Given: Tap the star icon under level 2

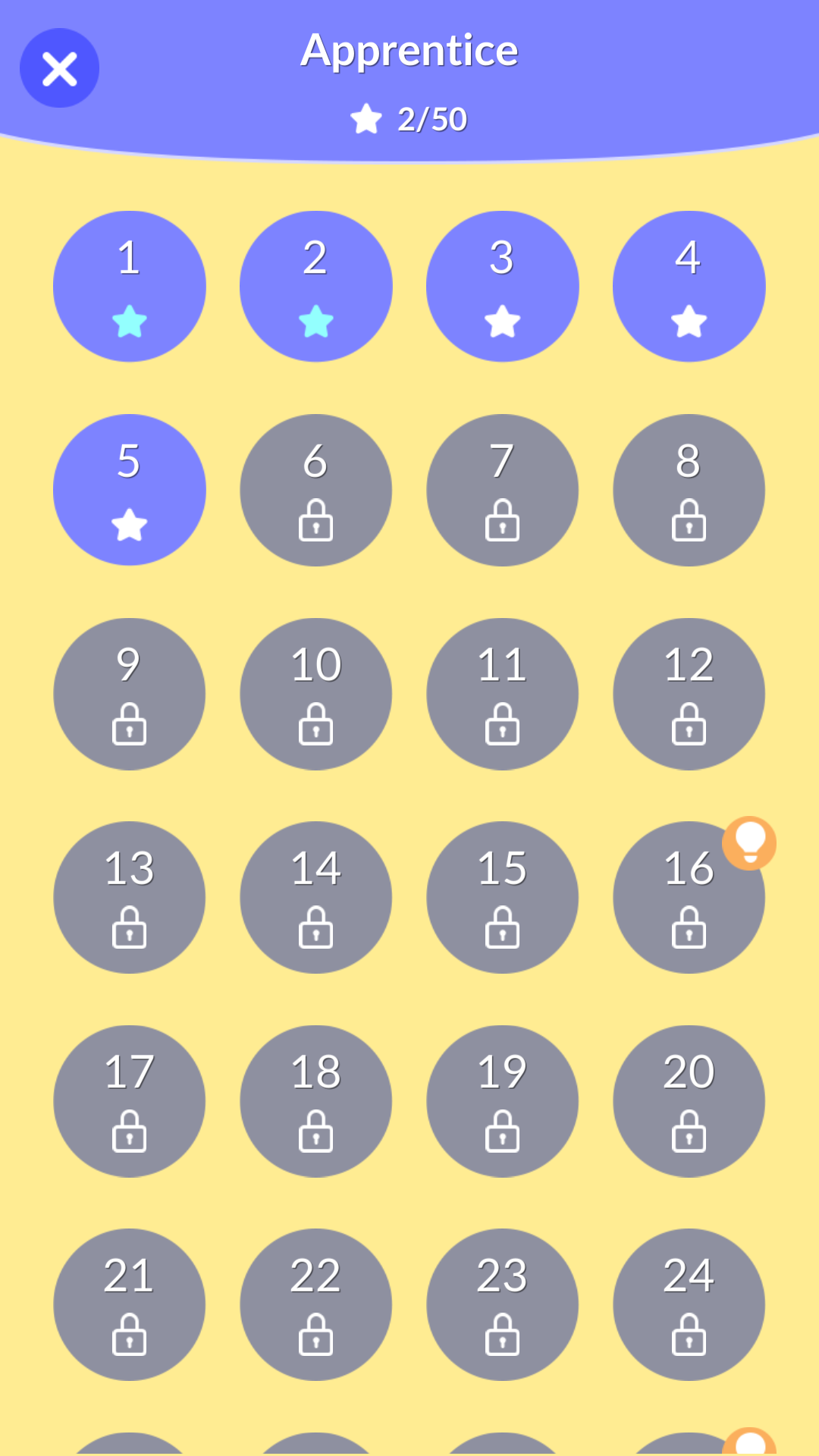Looking at the screenshot, I should pyautogui.click(x=315, y=322).
